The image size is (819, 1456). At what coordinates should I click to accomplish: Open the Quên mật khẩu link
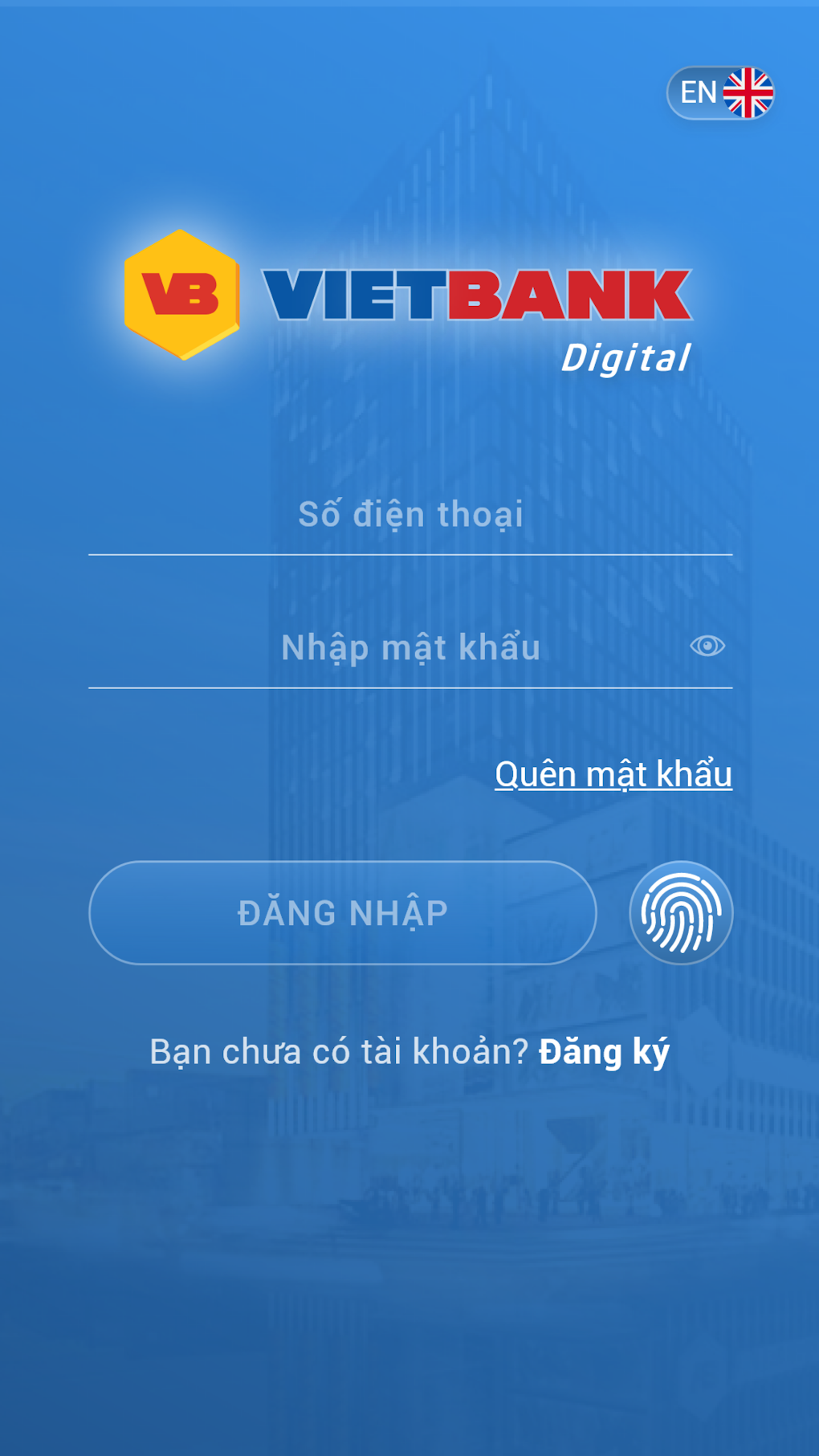tap(613, 774)
